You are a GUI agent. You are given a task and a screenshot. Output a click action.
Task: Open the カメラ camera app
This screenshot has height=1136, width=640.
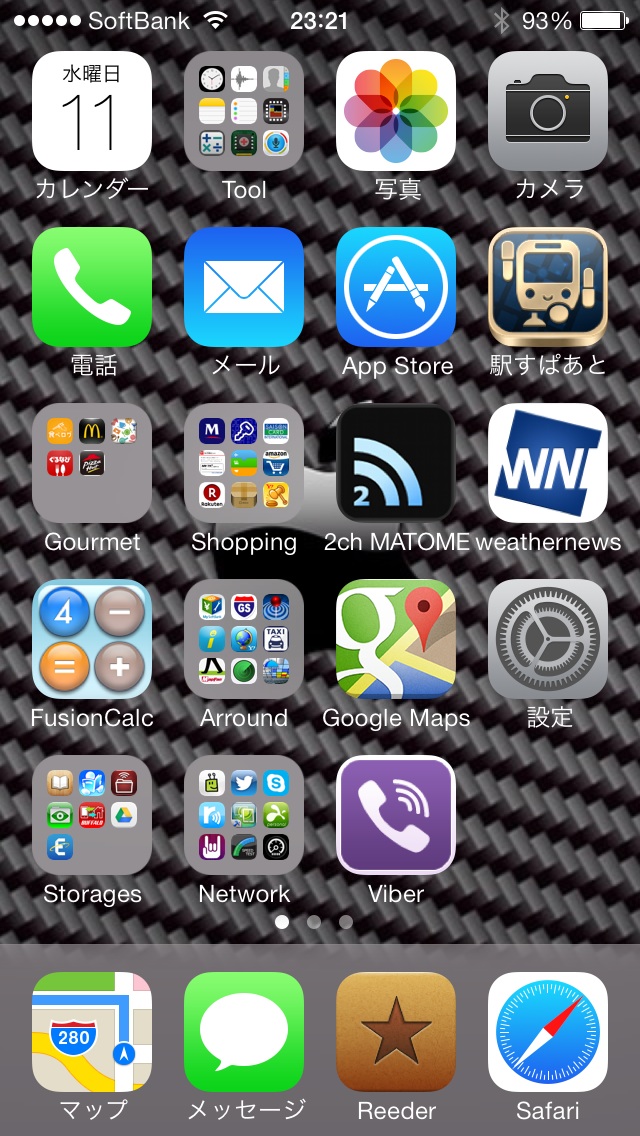tap(548, 111)
